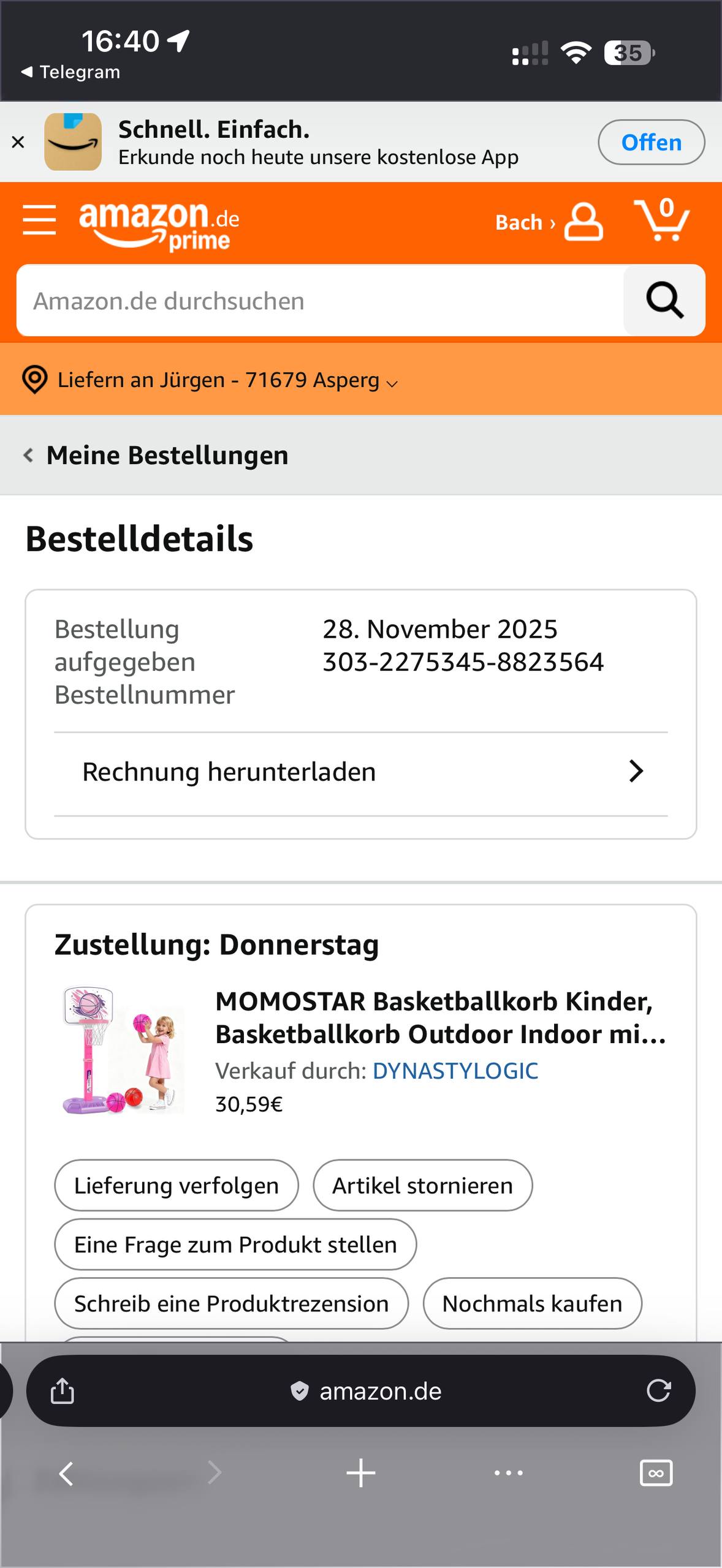The image size is (722, 1568).
Task: Open the Bach account page
Action: point(549,222)
